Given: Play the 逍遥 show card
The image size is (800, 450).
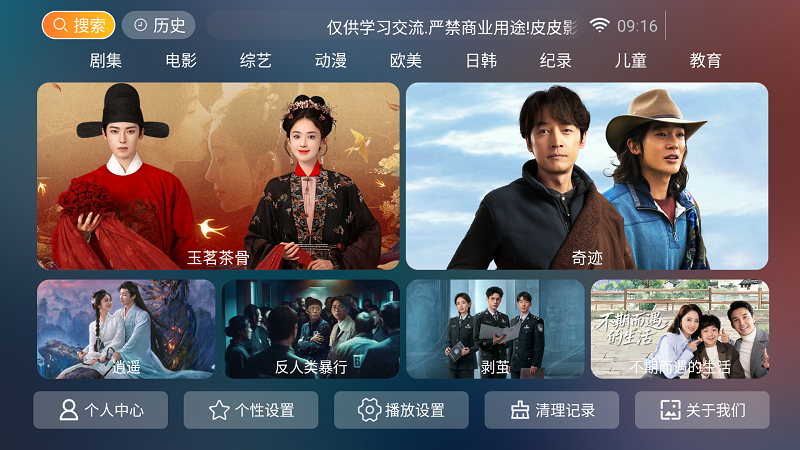Looking at the screenshot, I should coord(126,329).
